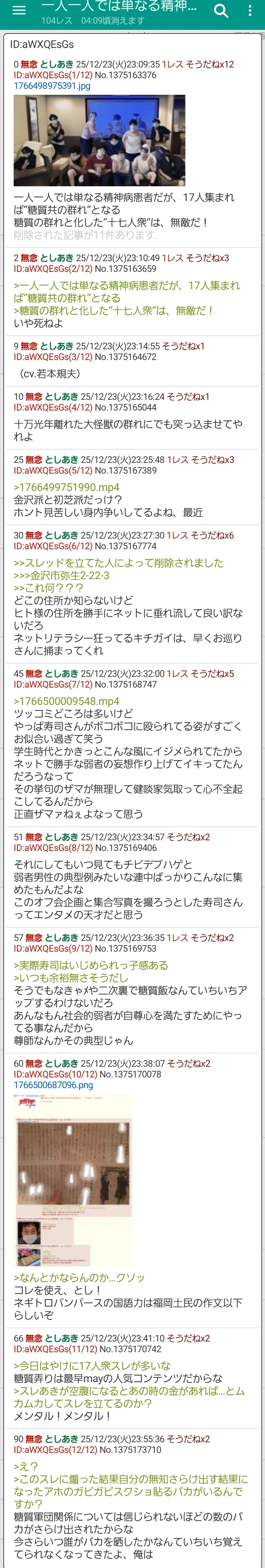Open image link 1766498975391.jpg
This screenshot has width=265, height=1568.
coord(52,86)
